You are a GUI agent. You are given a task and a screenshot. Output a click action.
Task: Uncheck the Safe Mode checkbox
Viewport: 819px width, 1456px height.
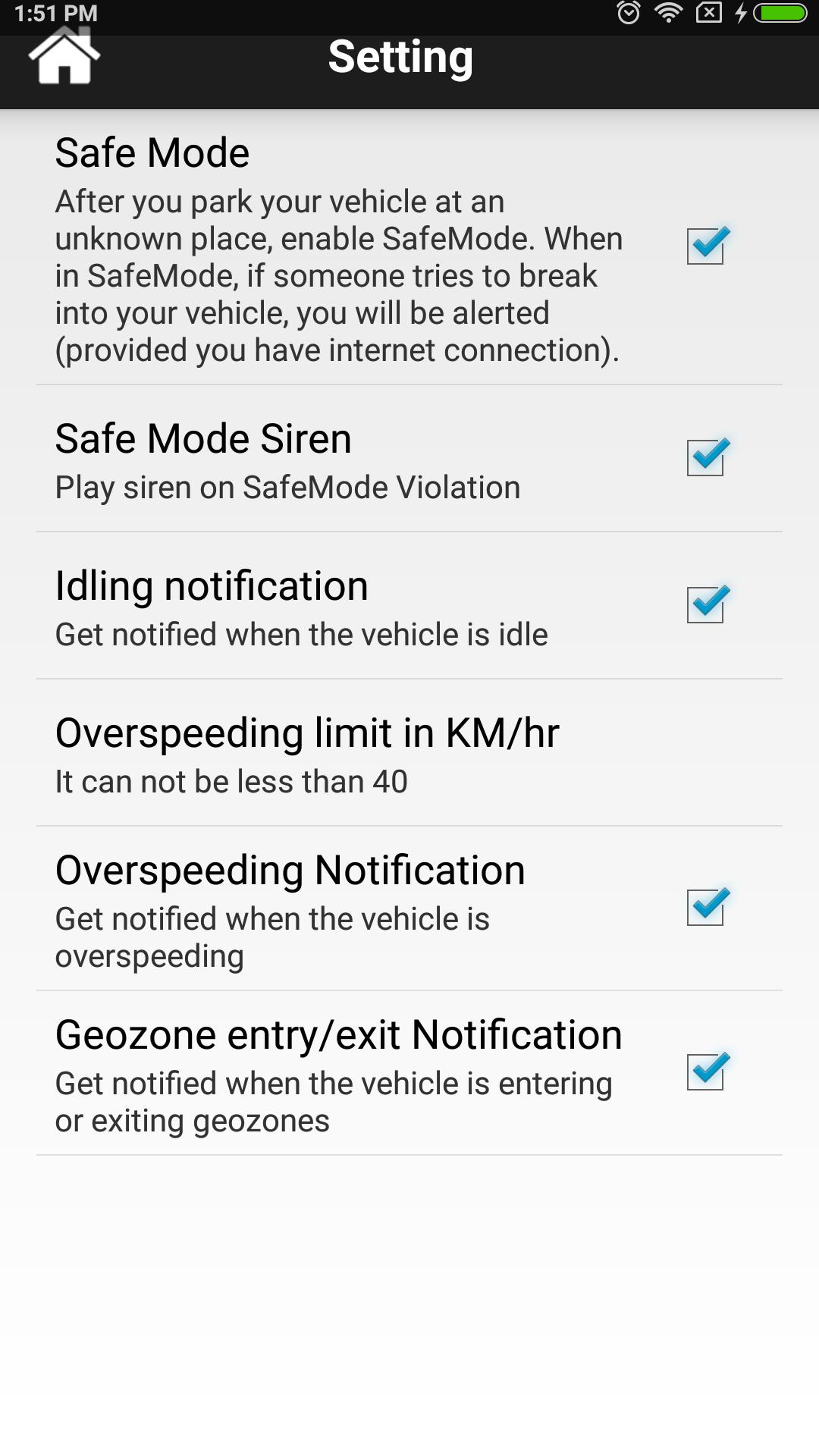pyautogui.click(x=706, y=246)
